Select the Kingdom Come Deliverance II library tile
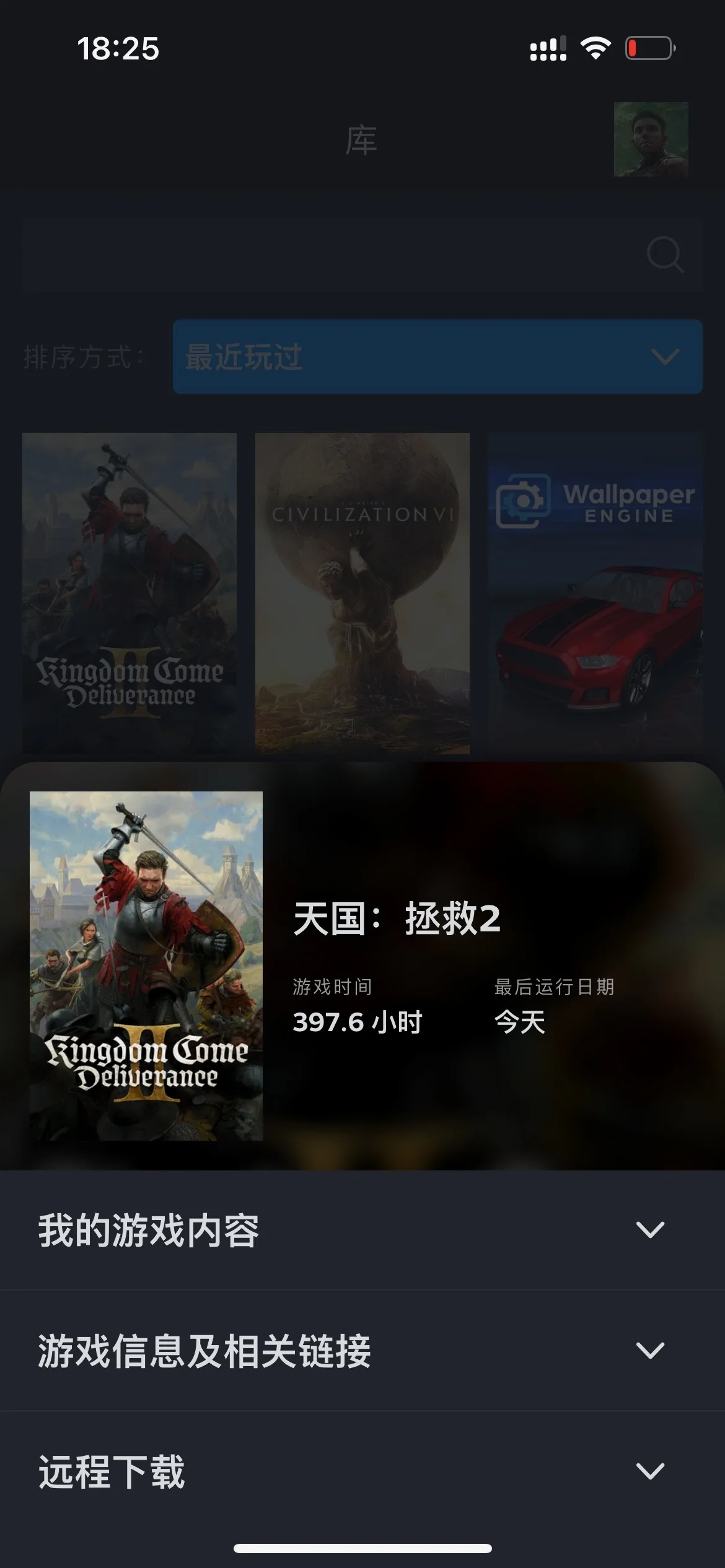The height and width of the screenshot is (1568, 725). point(130,593)
